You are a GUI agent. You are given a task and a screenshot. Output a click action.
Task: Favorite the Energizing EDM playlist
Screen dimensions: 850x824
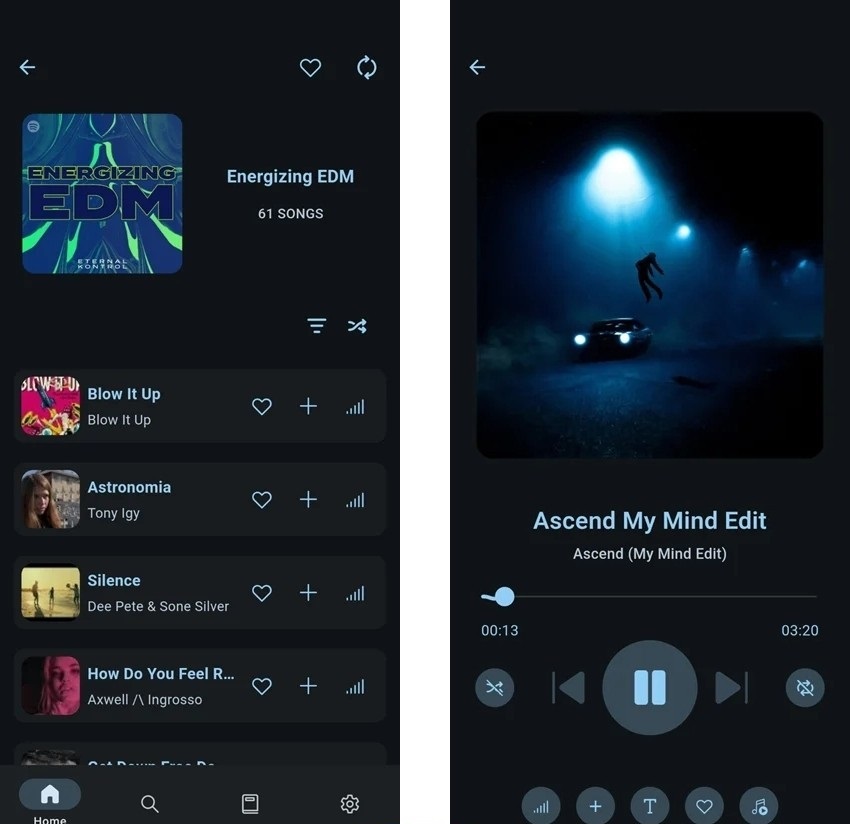point(311,67)
